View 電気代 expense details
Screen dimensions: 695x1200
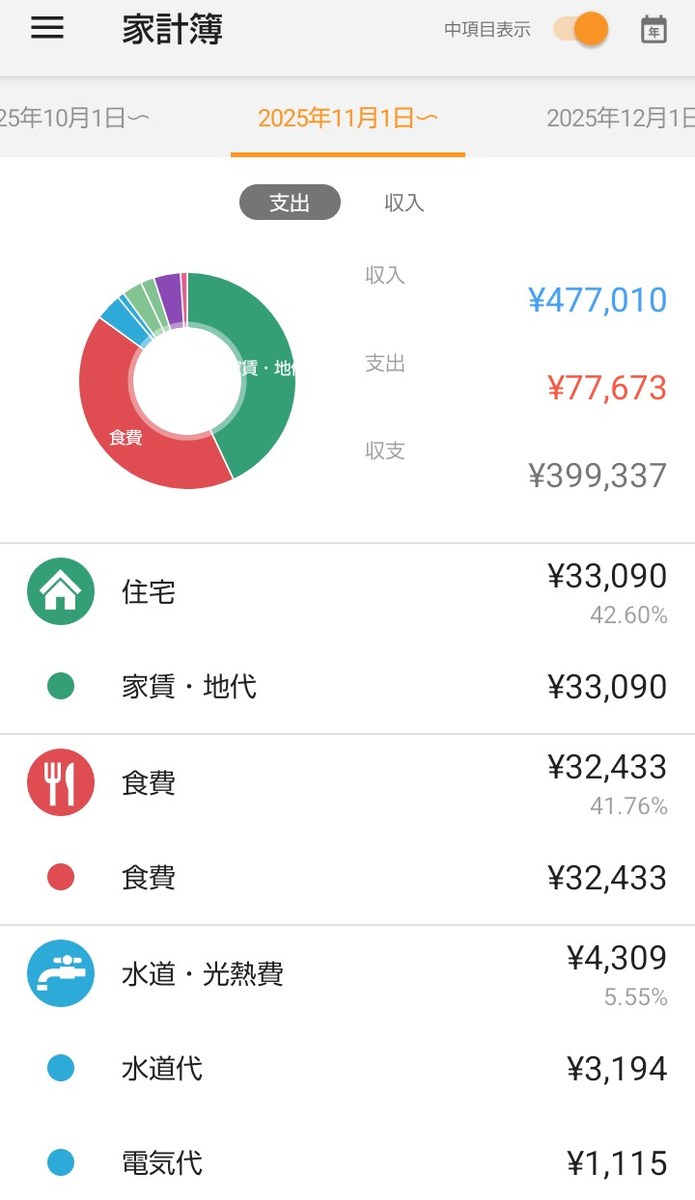347,1163
